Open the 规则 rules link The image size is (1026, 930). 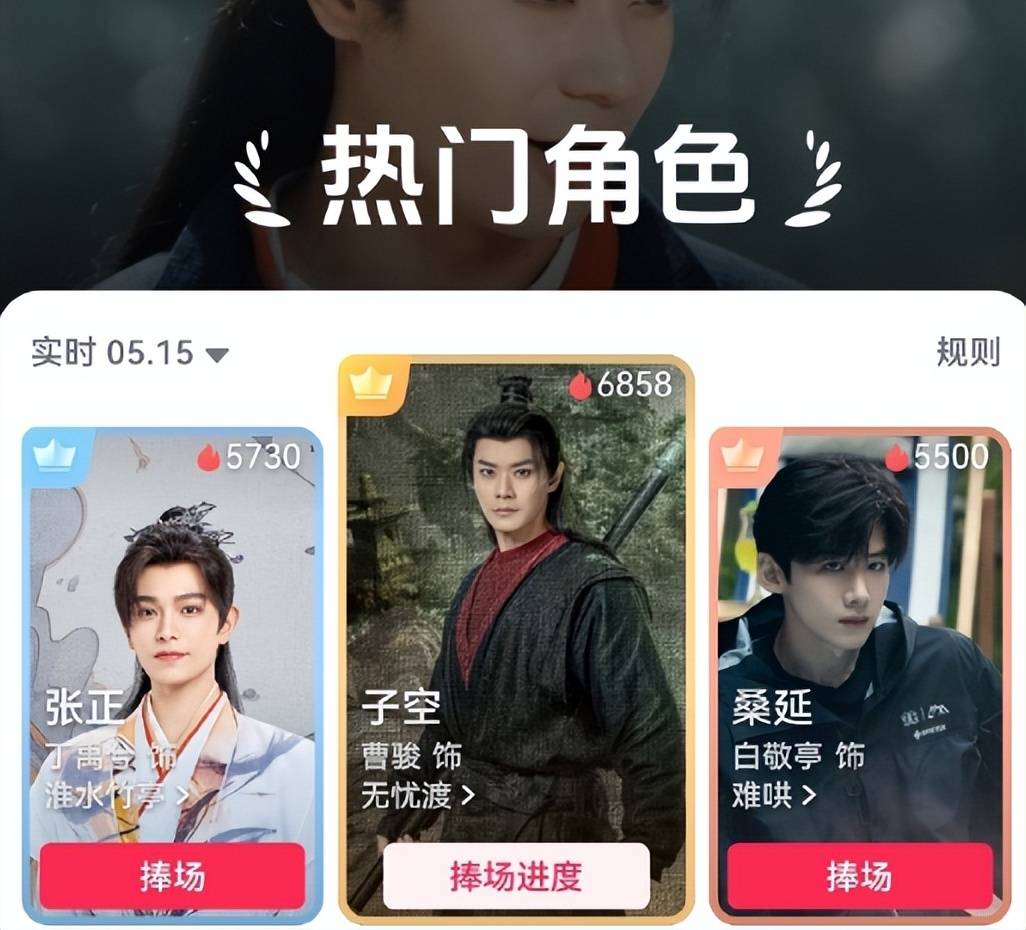pos(967,352)
